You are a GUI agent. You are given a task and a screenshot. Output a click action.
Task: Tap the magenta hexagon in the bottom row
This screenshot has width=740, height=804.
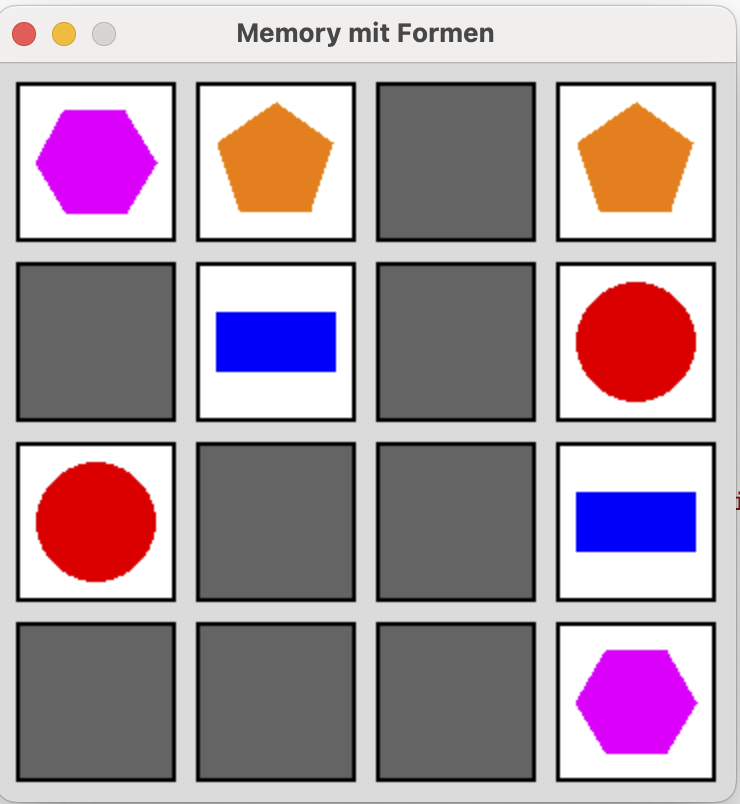[x=636, y=702]
